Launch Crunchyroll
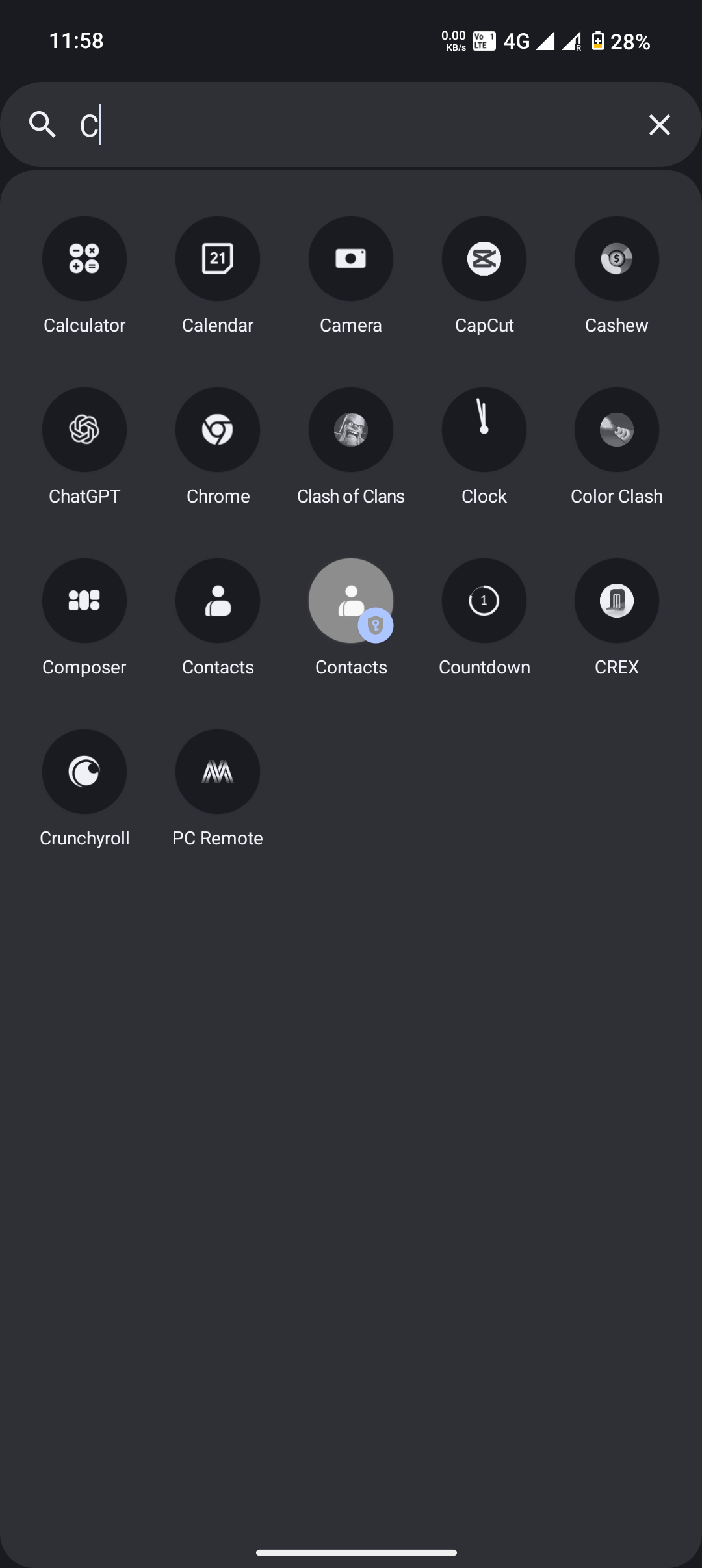Screen dimensions: 702x1568 pyautogui.click(x=84, y=772)
